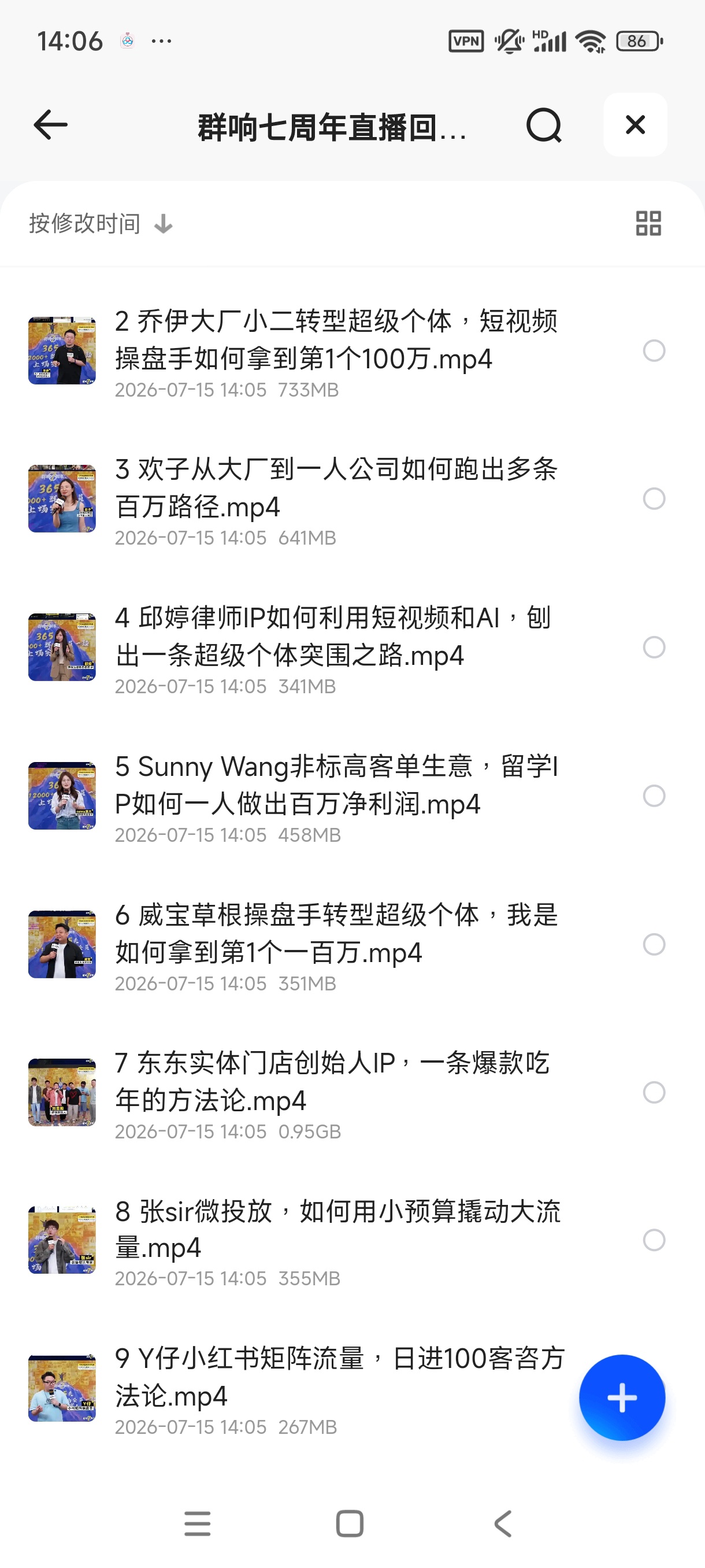Open search in this folder
Image resolution: width=705 pixels, height=1568 pixels.
click(543, 125)
